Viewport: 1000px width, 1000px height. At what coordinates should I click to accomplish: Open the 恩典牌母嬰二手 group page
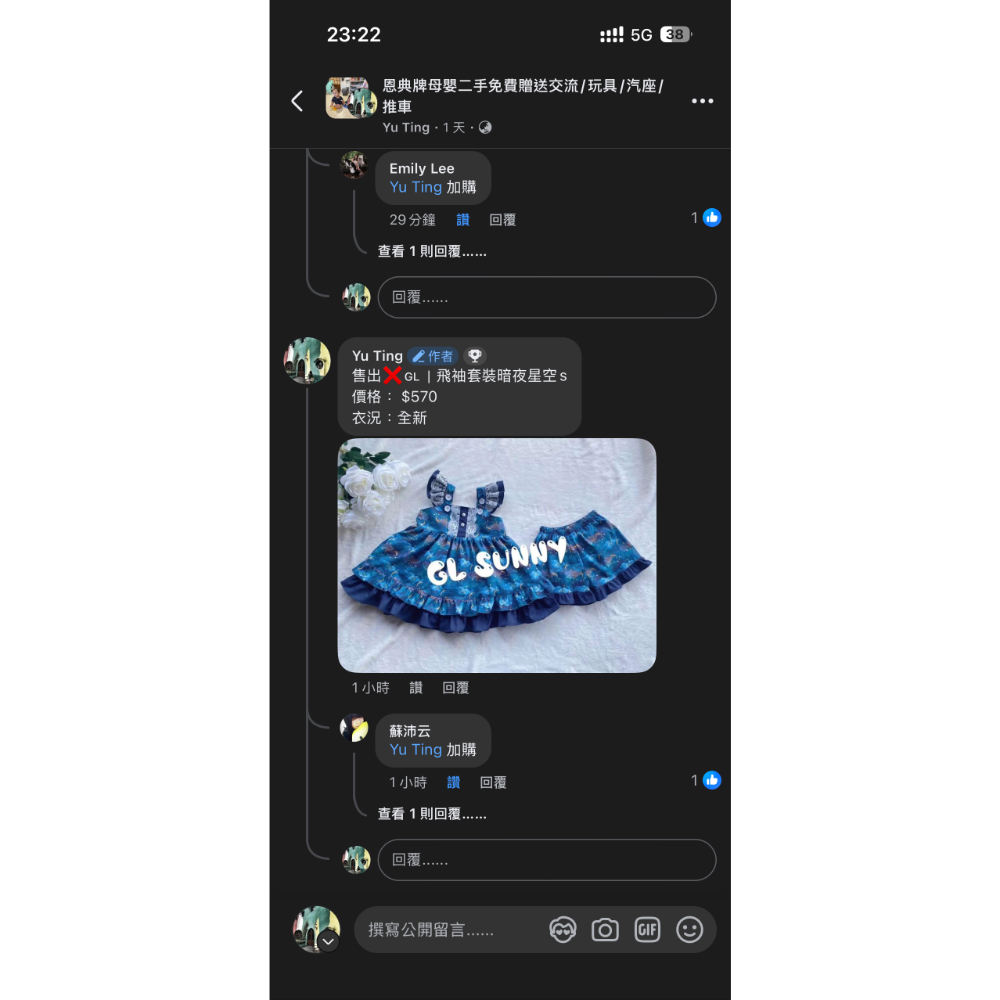(x=522, y=96)
